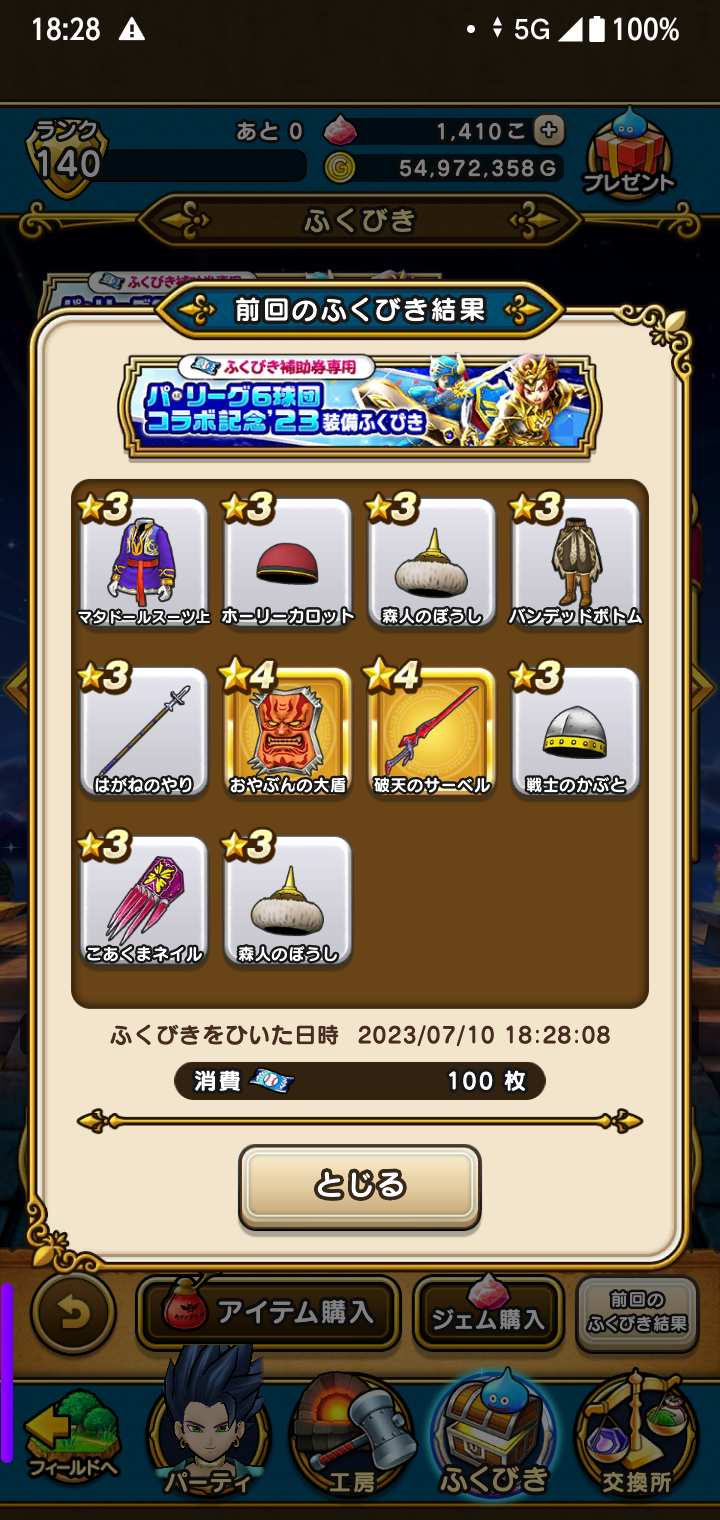This screenshot has height=1520, width=720.
Task: Go back with the return arrow button
Action: [x=73, y=1312]
